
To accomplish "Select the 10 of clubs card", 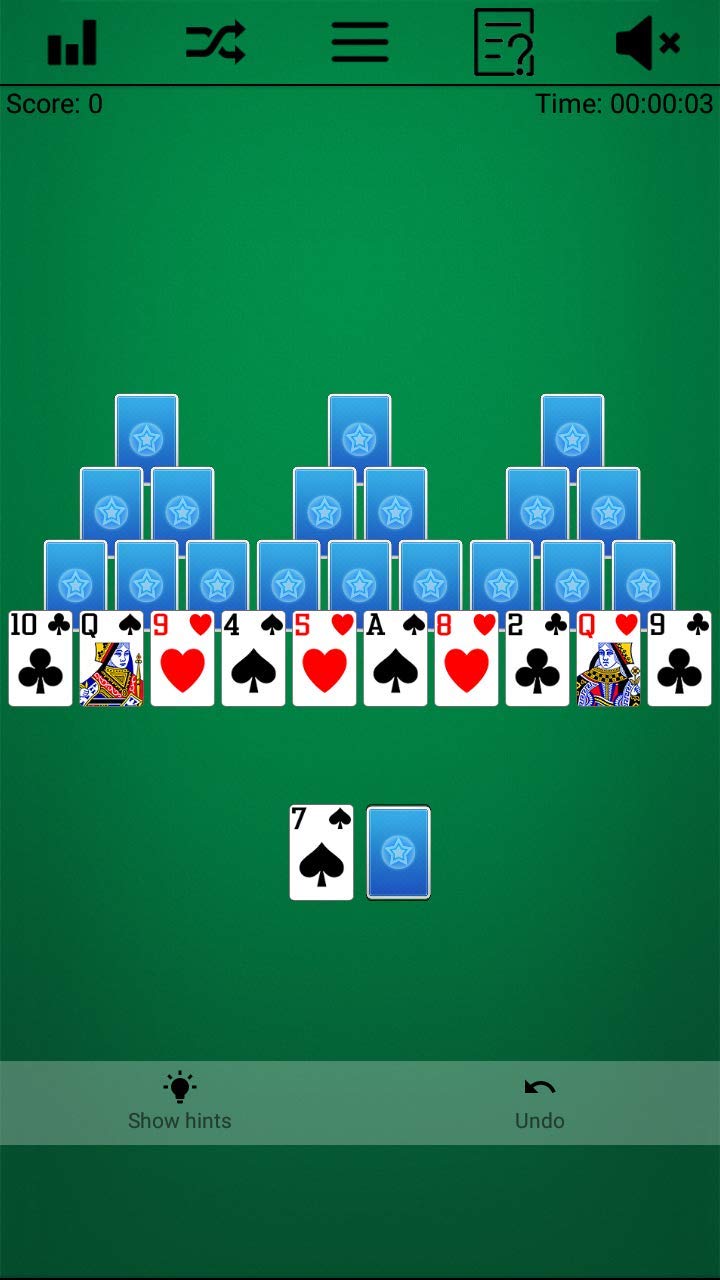I will 41,660.
